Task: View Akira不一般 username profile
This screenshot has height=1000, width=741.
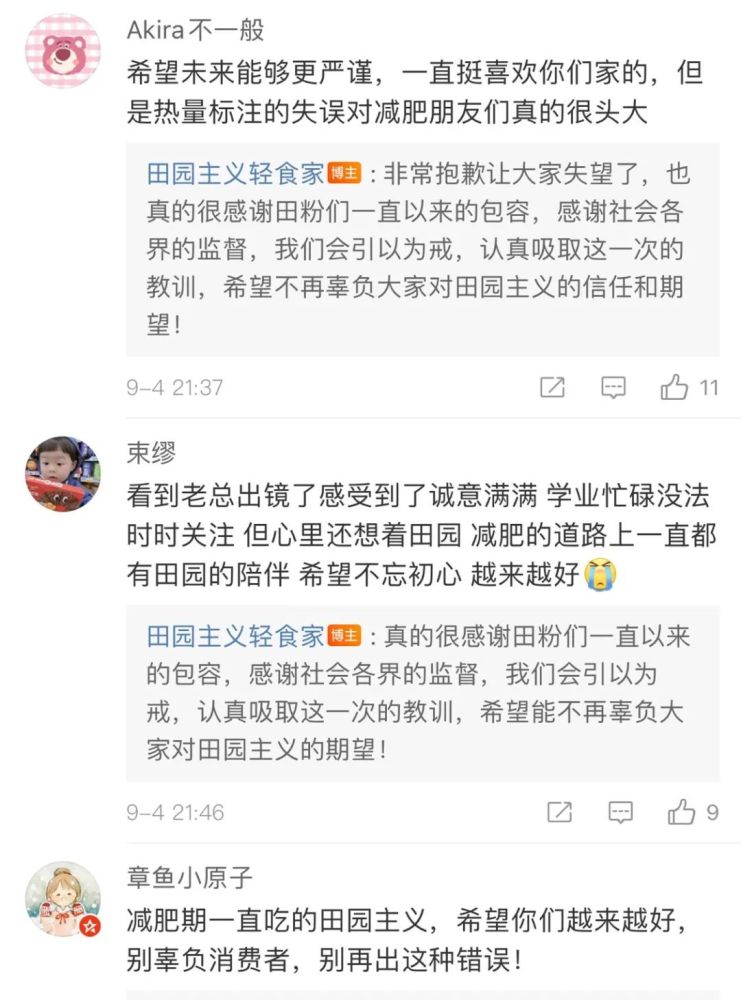Action: coord(195,31)
